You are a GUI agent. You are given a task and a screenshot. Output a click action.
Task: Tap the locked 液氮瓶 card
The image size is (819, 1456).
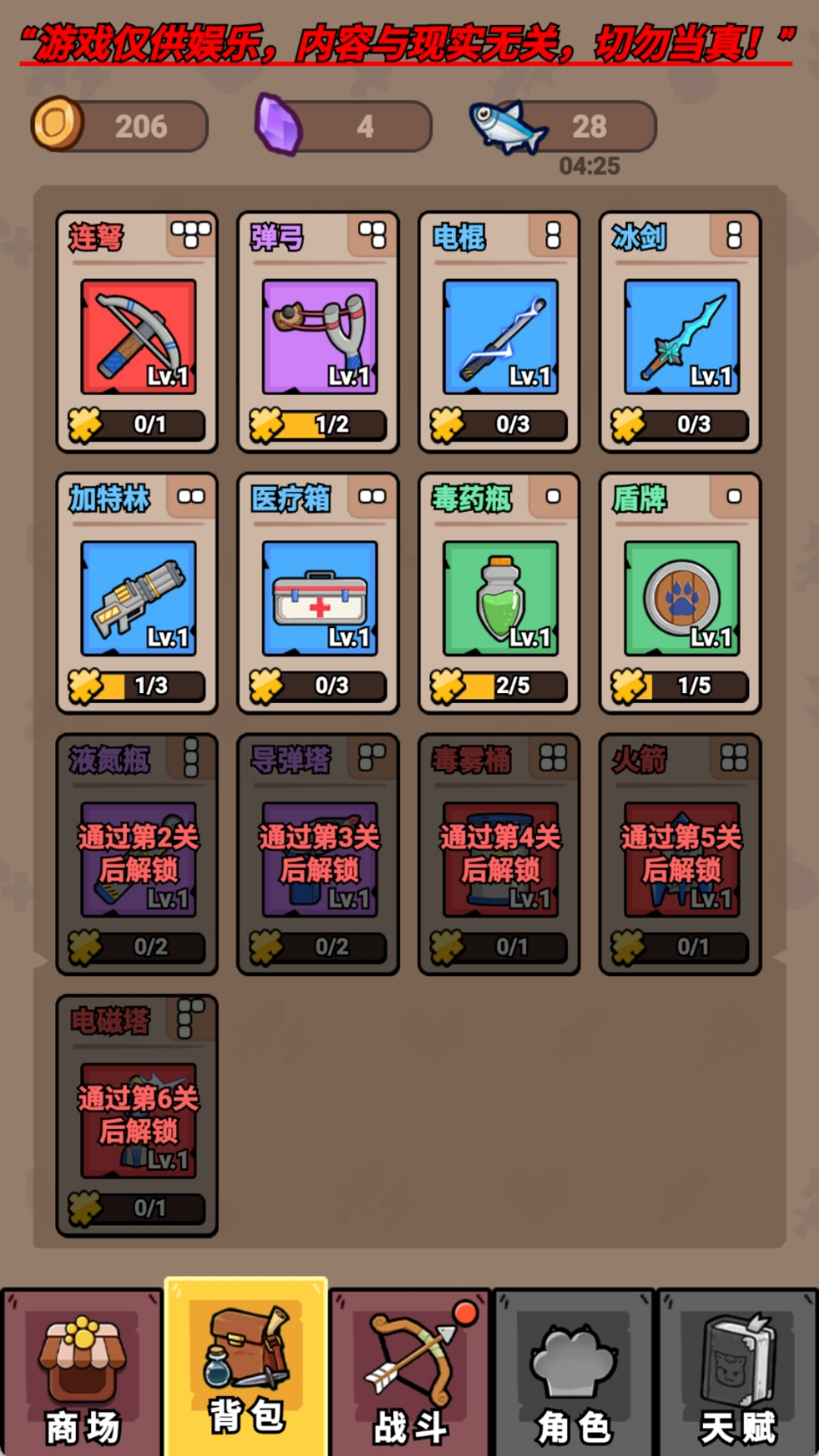[x=137, y=854]
